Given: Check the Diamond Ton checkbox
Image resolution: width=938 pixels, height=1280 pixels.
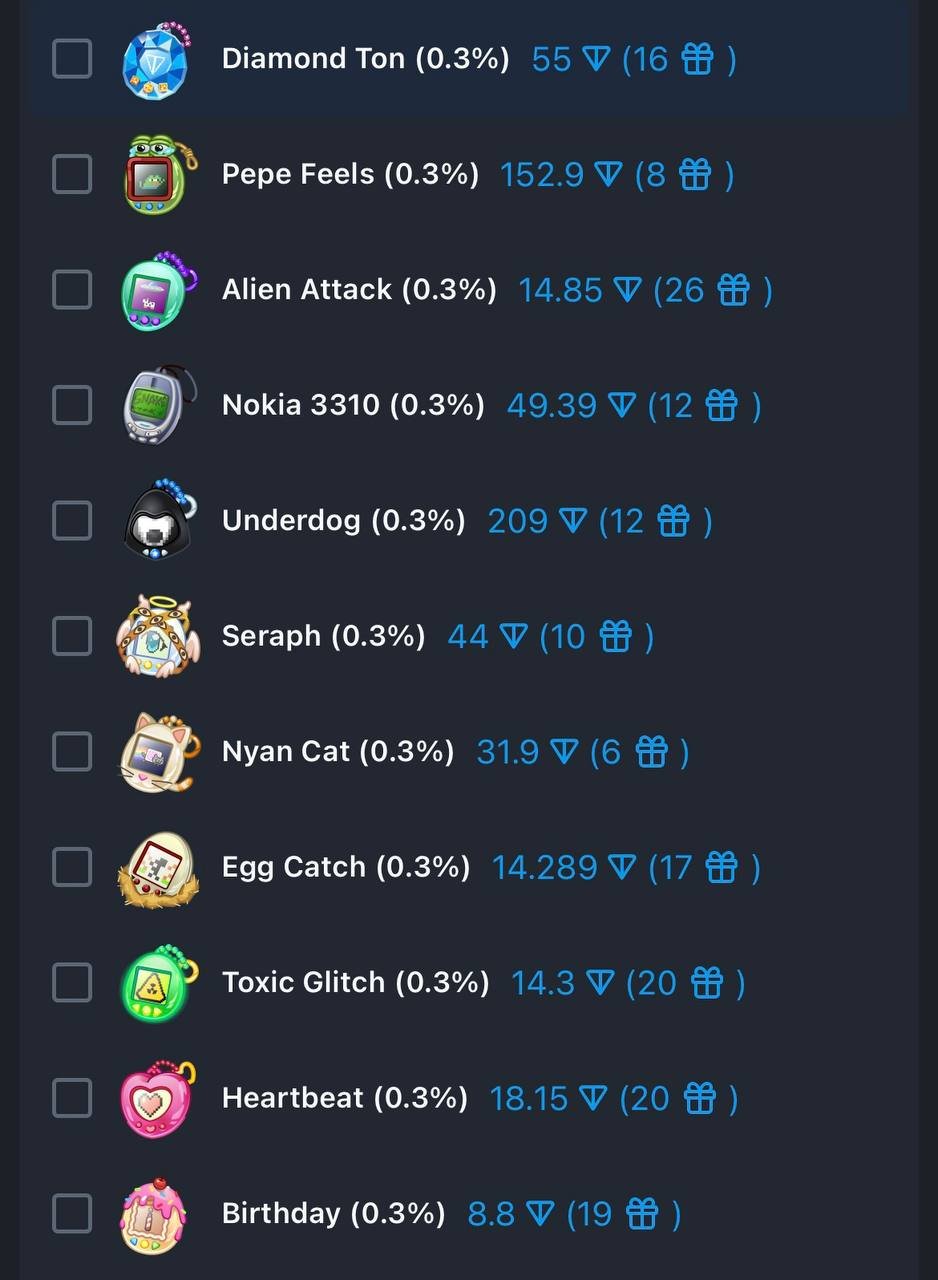Looking at the screenshot, I should tap(72, 59).
